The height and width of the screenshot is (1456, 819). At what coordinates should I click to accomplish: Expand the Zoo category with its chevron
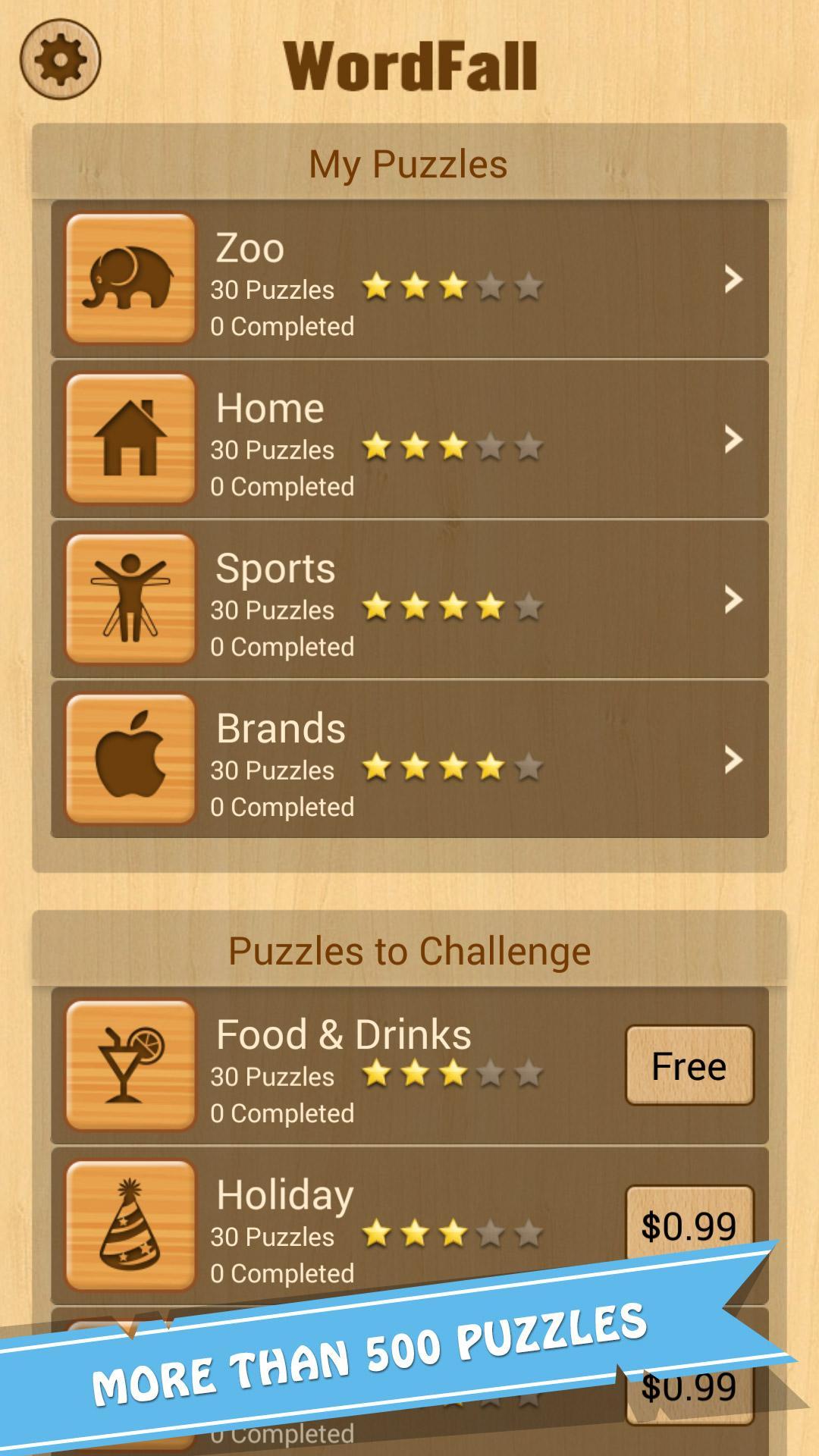[733, 279]
